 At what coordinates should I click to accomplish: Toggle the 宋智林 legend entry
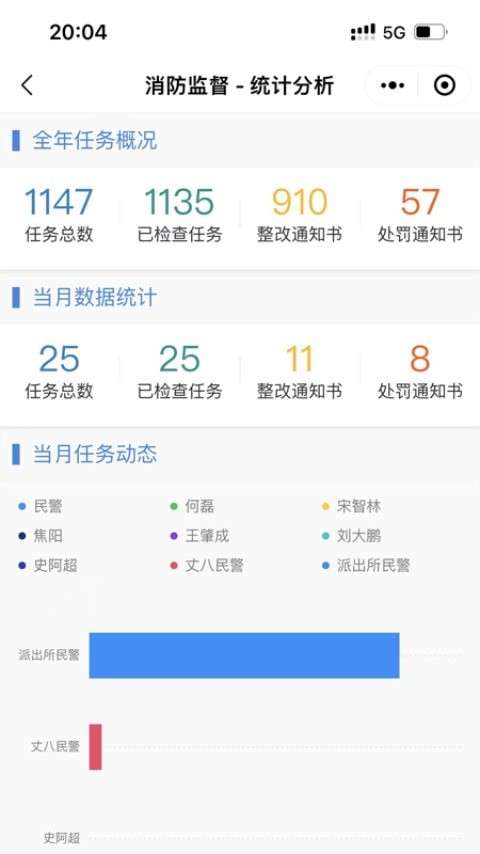pyautogui.click(x=351, y=507)
